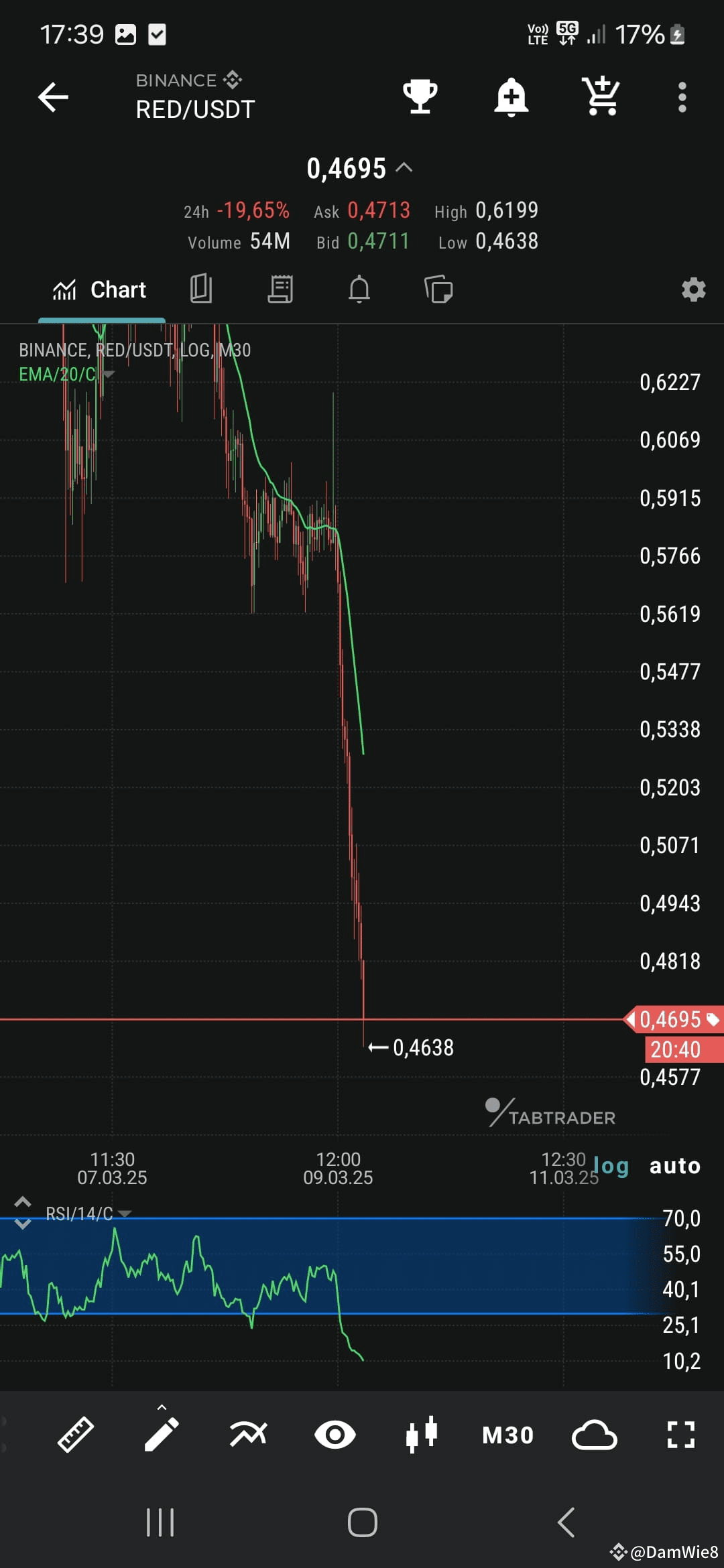Go back with the arrow button
The image size is (724, 1568).
(x=53, y=96)
